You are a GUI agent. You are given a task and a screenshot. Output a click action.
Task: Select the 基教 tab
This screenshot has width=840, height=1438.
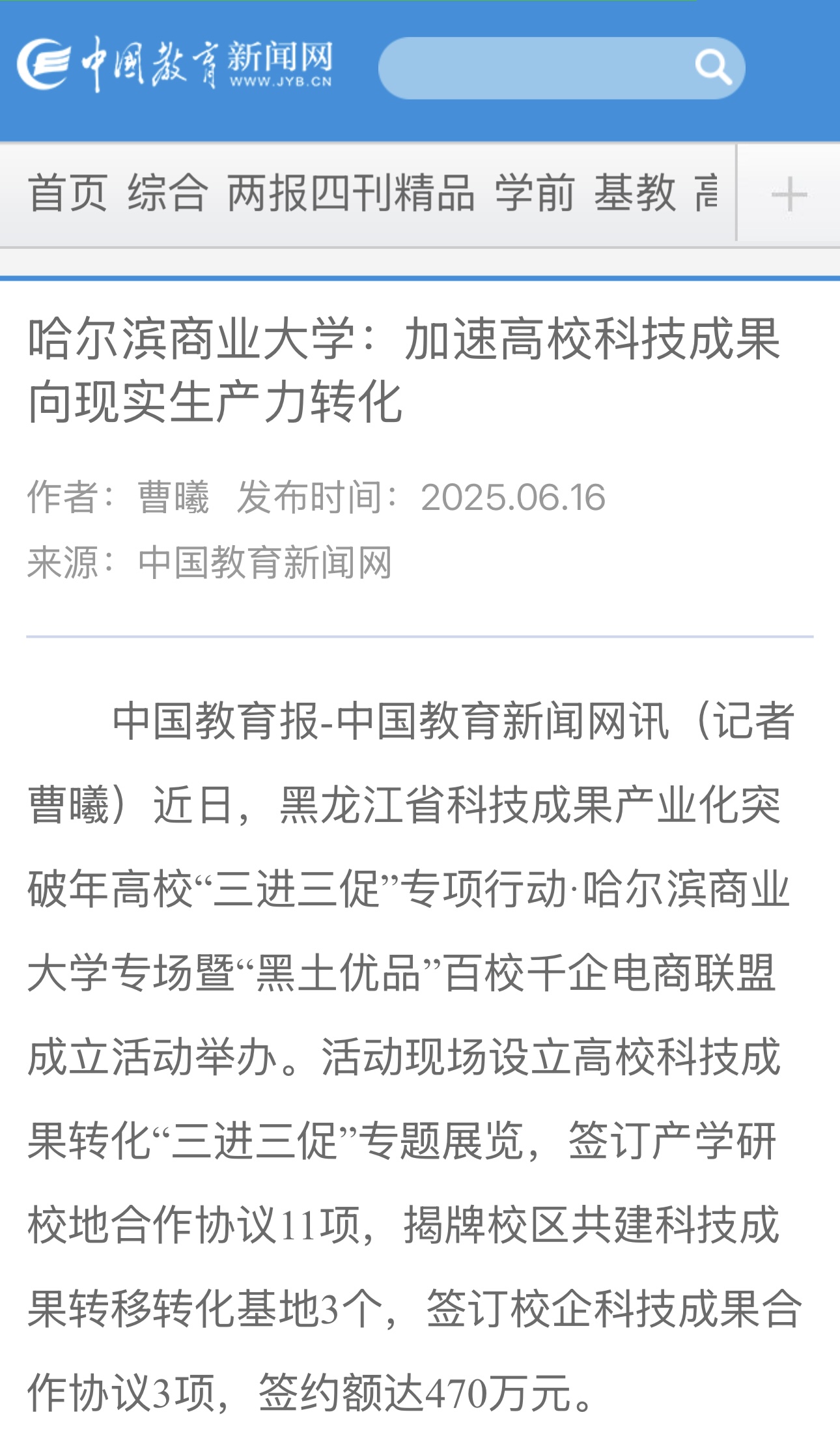[x=634, y=193]
